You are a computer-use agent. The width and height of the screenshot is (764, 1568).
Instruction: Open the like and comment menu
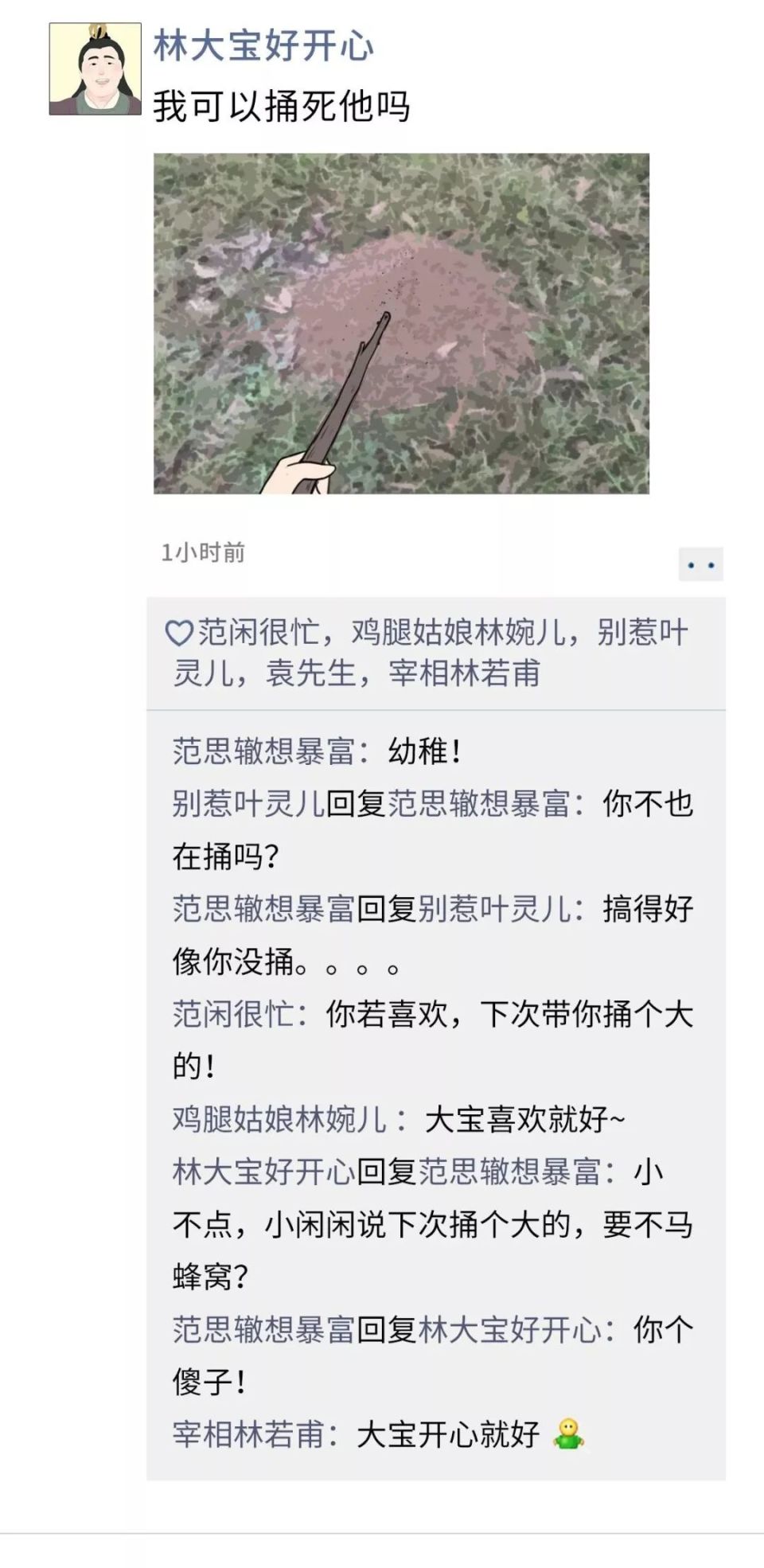(700, 565)
